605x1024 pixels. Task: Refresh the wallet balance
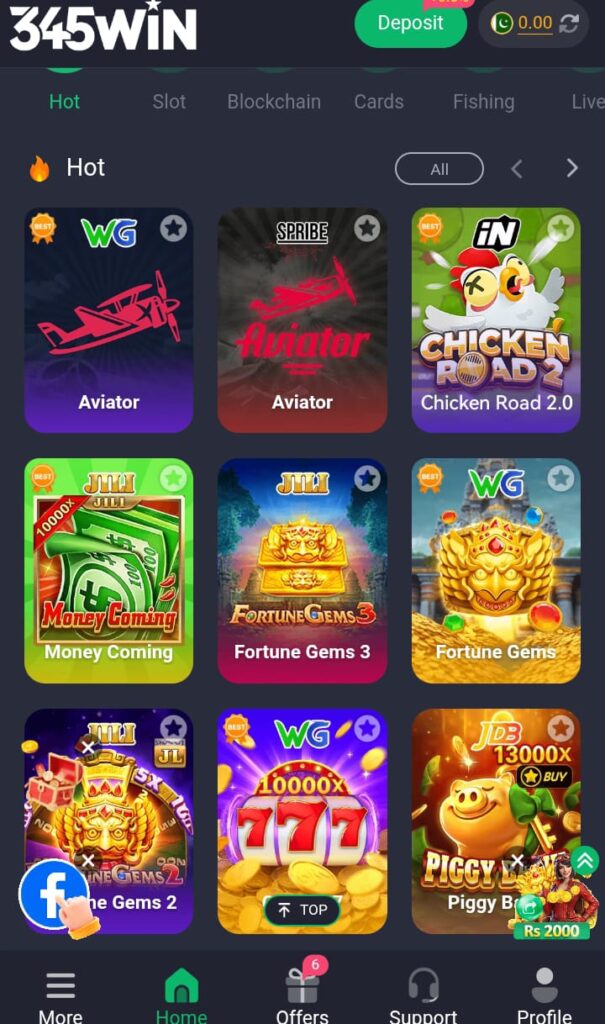569,23
